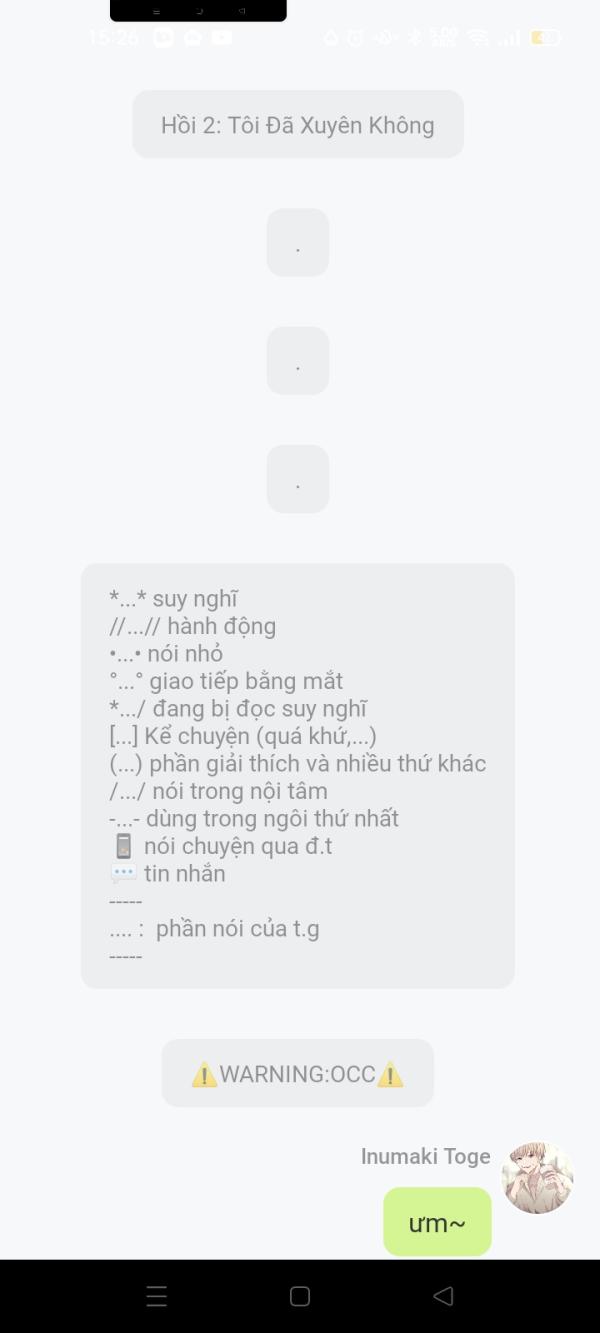Go back using the navigation bar
The width and height of the screenshot is (600, 1333).
[443, 1296]
